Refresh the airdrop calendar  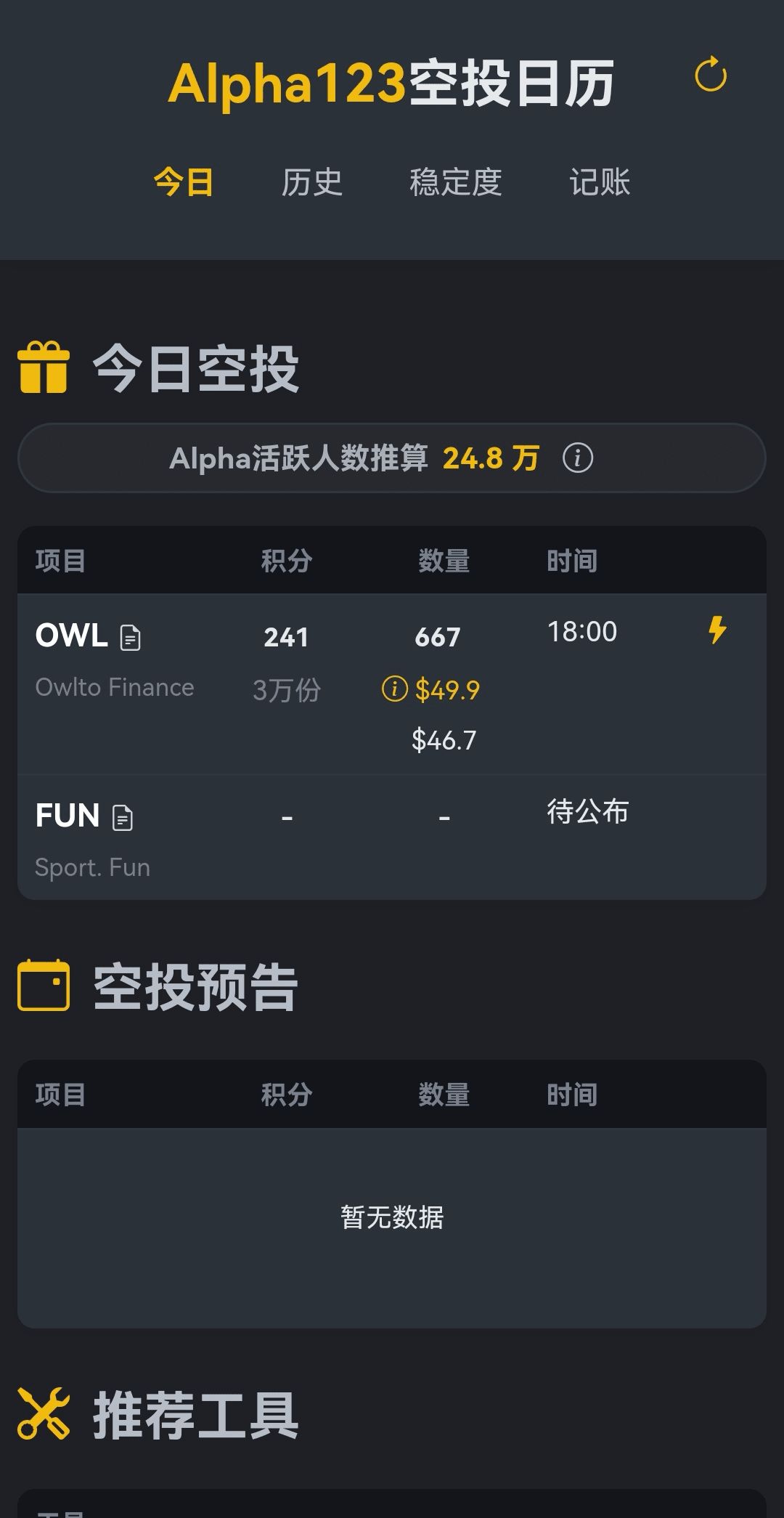710,76
